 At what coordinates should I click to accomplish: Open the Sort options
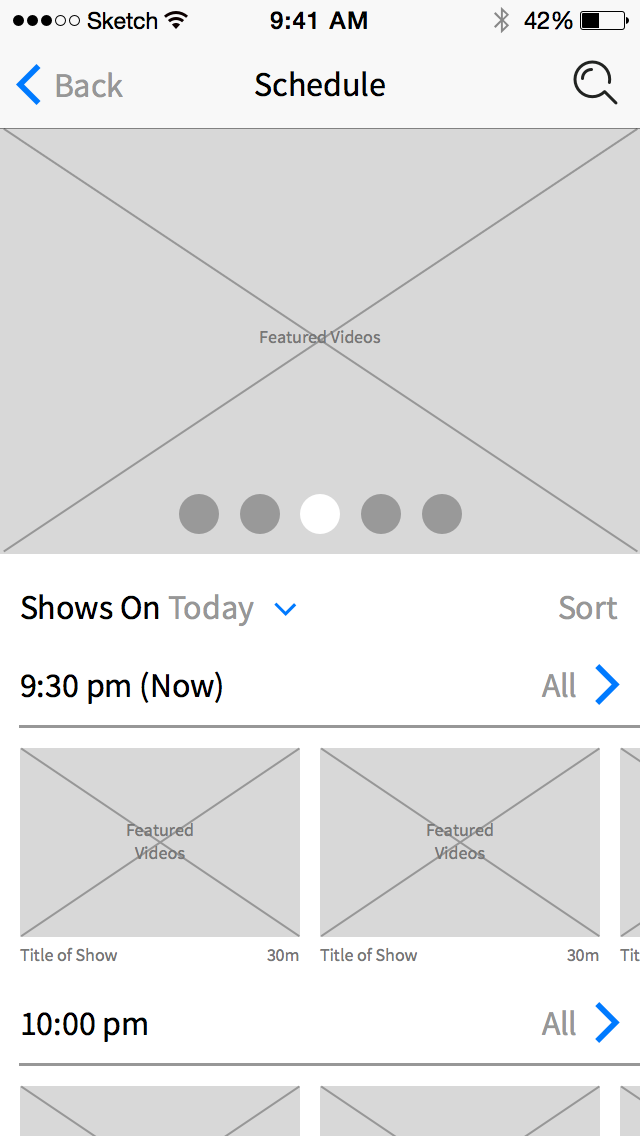point(587,608)
